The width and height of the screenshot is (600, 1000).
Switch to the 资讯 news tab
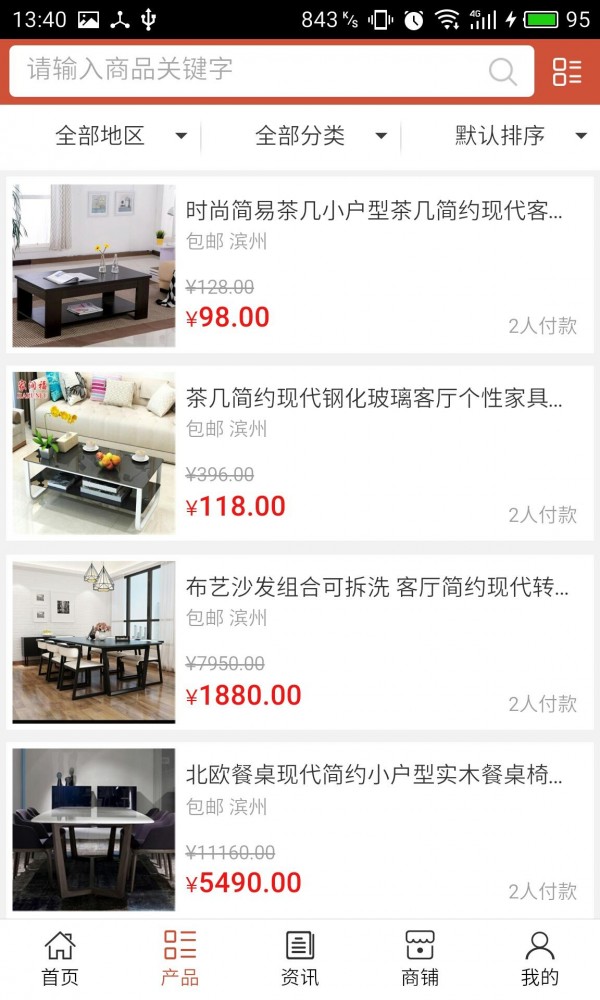tap(300, 958)
